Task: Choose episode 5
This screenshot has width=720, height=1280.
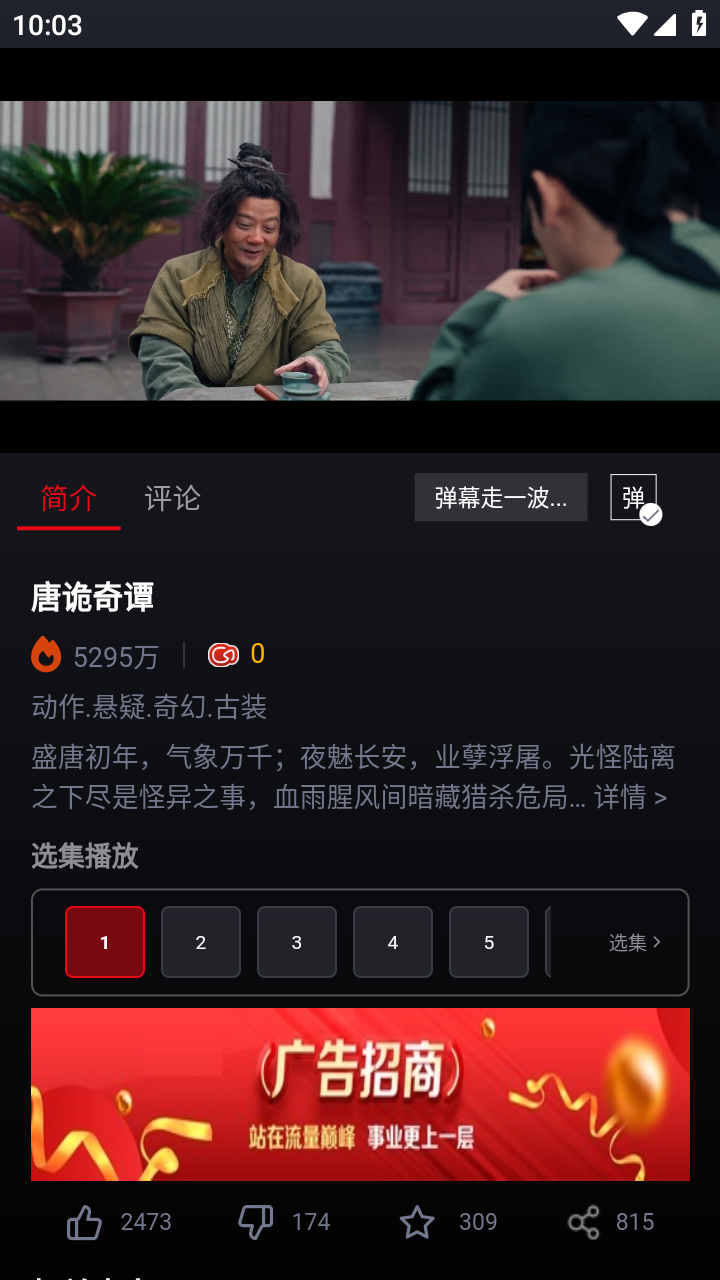Action: tap(489, 942)
